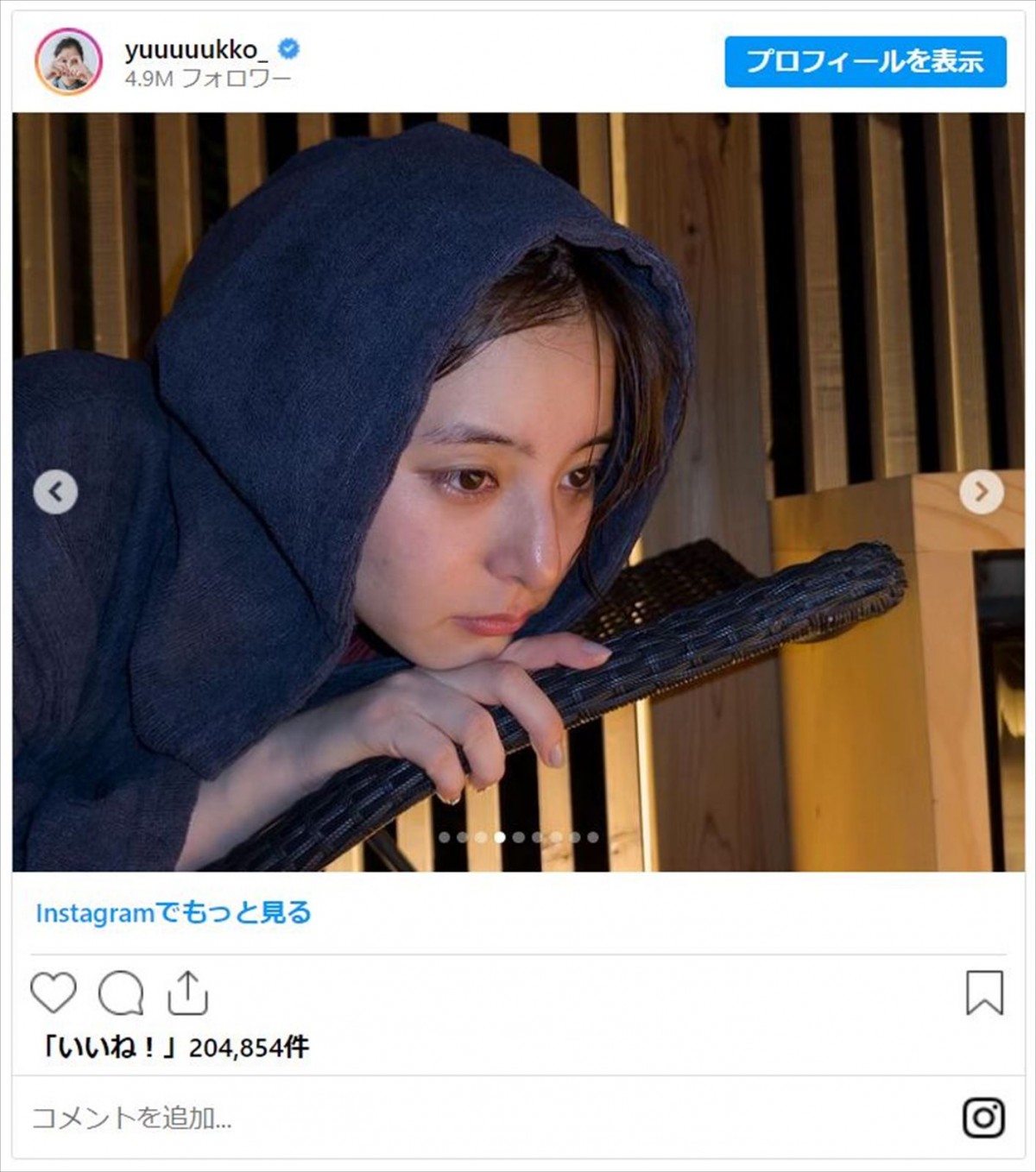
Task: Go to the previous photo in carousel
Action: click(55, 492)
